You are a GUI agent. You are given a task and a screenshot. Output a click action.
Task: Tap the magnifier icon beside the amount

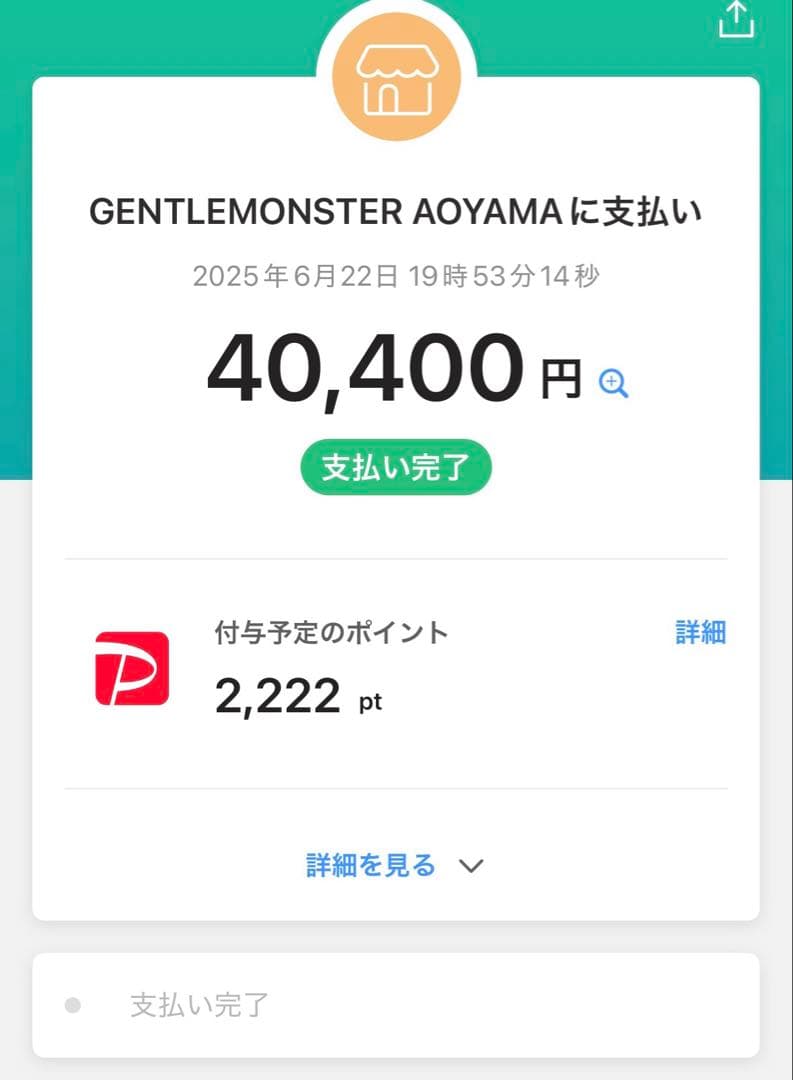pyautogui.click(x=614, y=383)
